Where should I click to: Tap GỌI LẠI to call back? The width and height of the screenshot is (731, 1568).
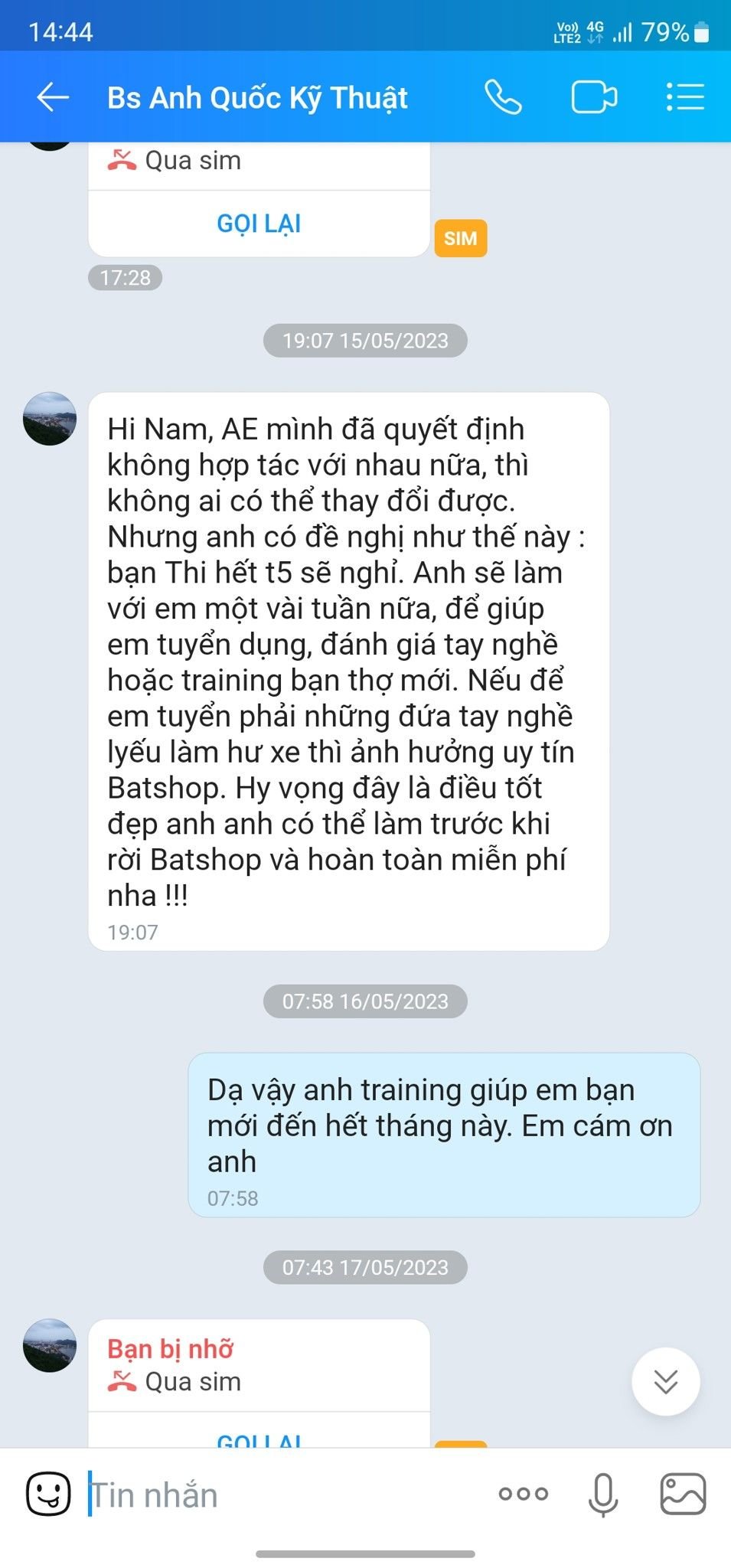point(259,224)
